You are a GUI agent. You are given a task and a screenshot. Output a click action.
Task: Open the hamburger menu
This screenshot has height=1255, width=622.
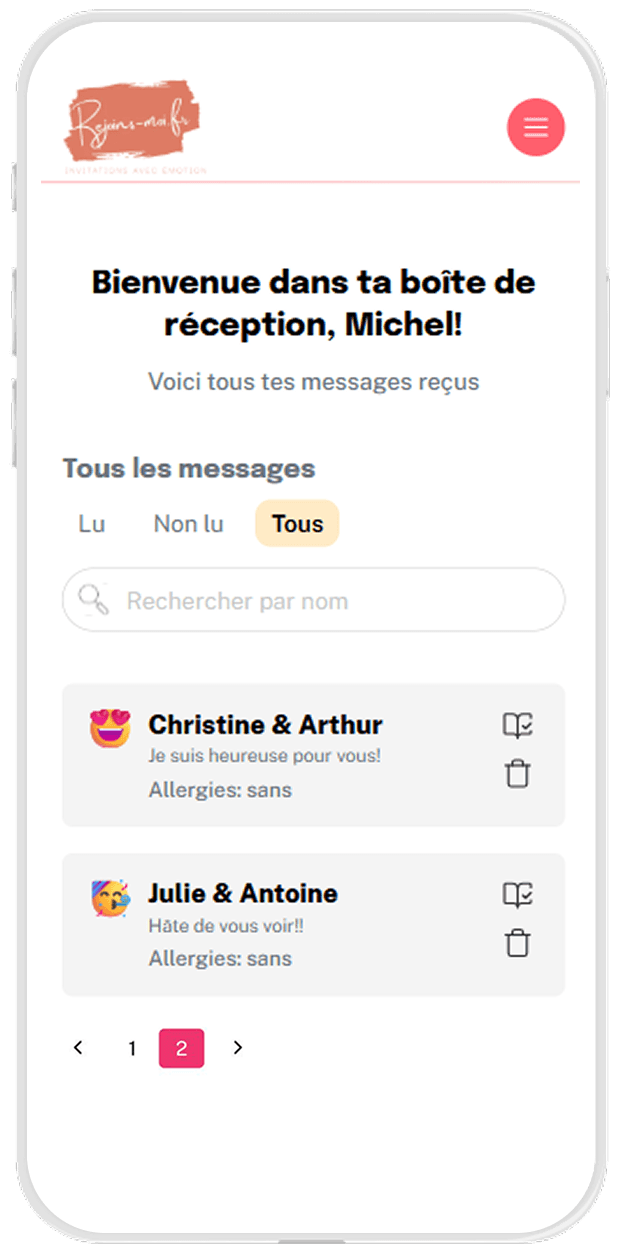[536, 127]
